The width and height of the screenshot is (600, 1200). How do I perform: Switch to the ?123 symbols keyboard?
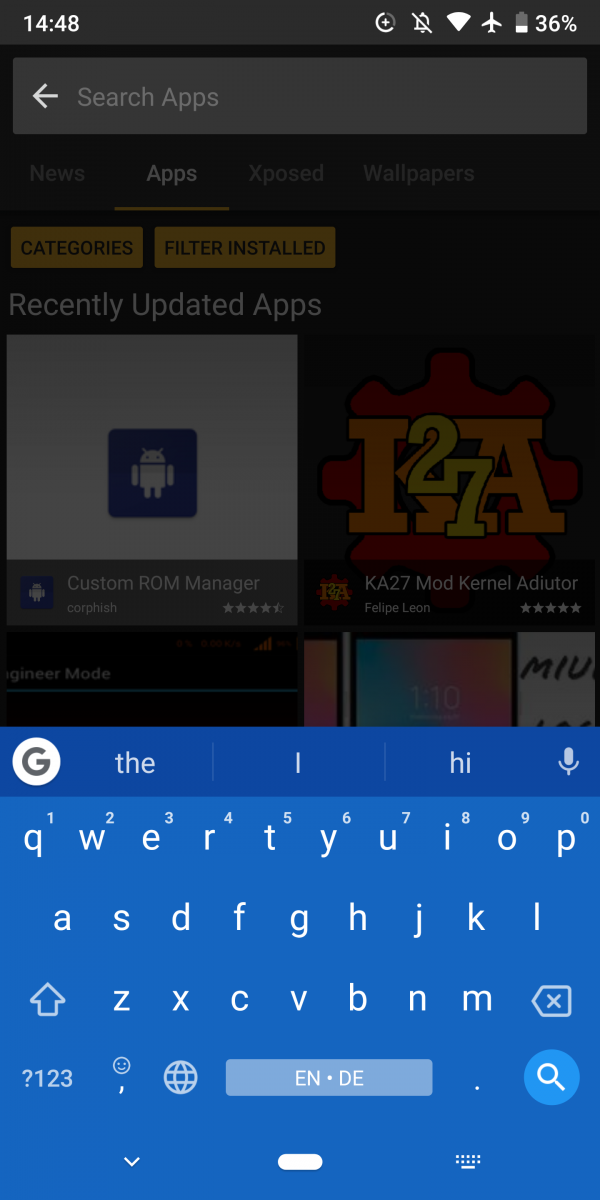coord(47,1078)
